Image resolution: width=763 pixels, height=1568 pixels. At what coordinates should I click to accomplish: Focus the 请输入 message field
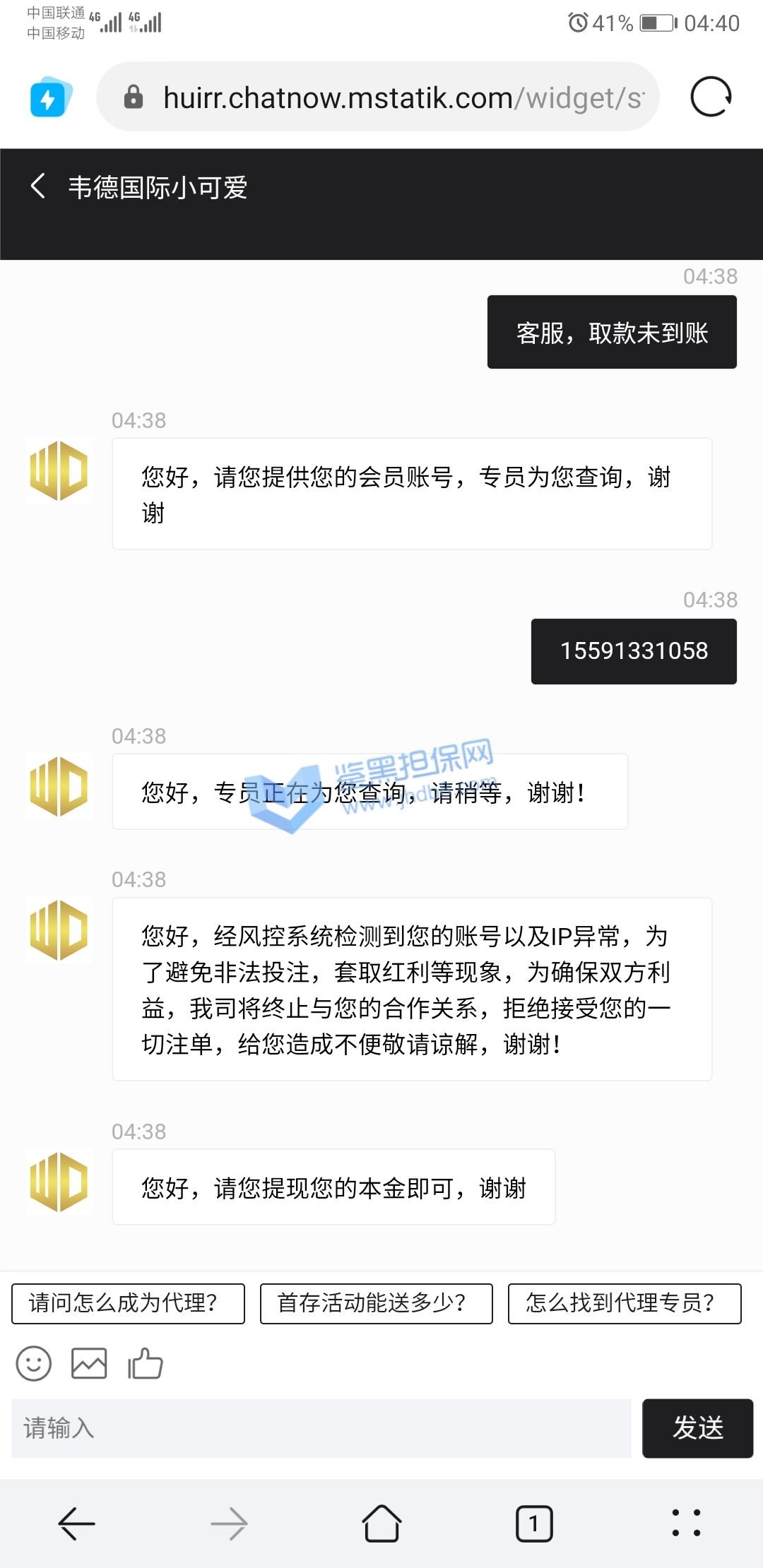[321, 1428]
